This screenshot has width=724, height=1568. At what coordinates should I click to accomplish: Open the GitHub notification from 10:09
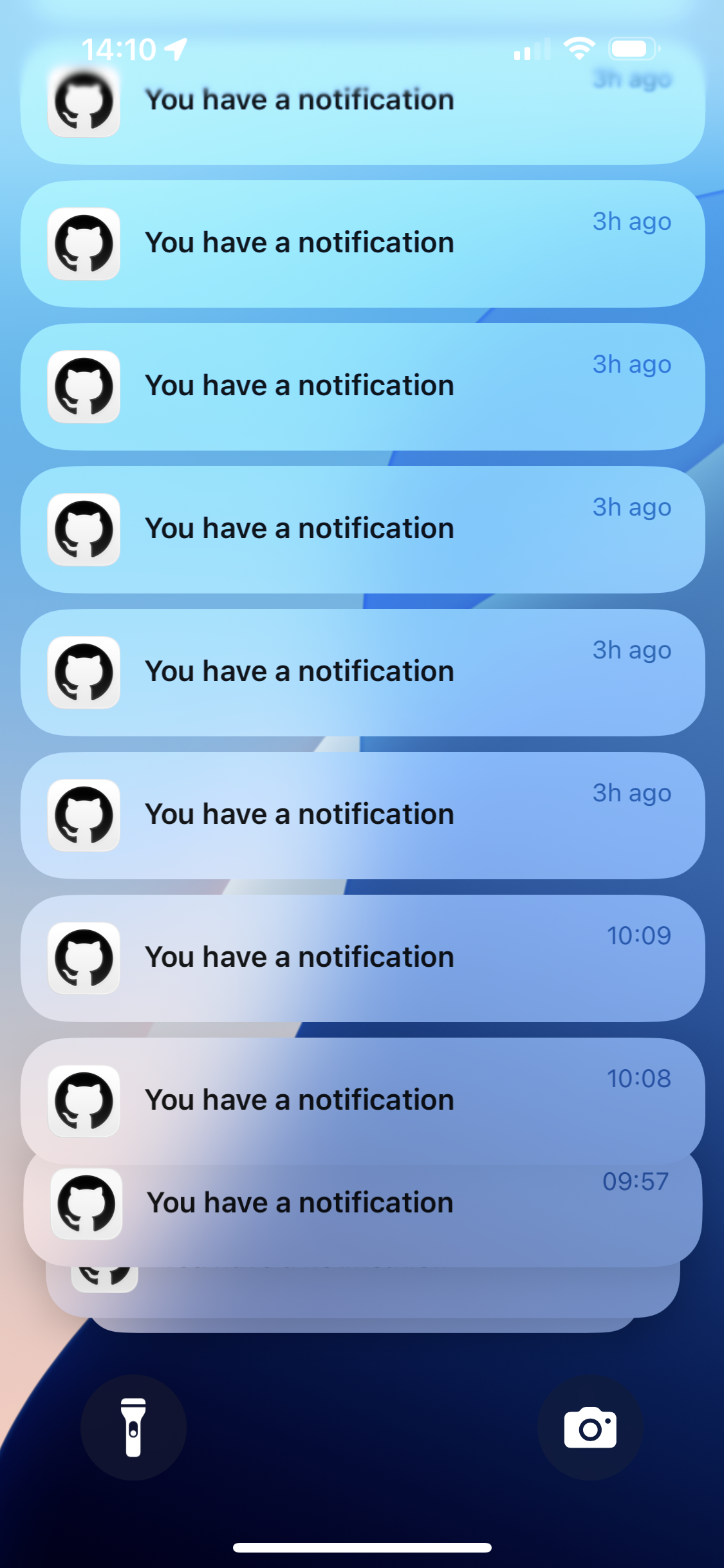pos(362,957)
